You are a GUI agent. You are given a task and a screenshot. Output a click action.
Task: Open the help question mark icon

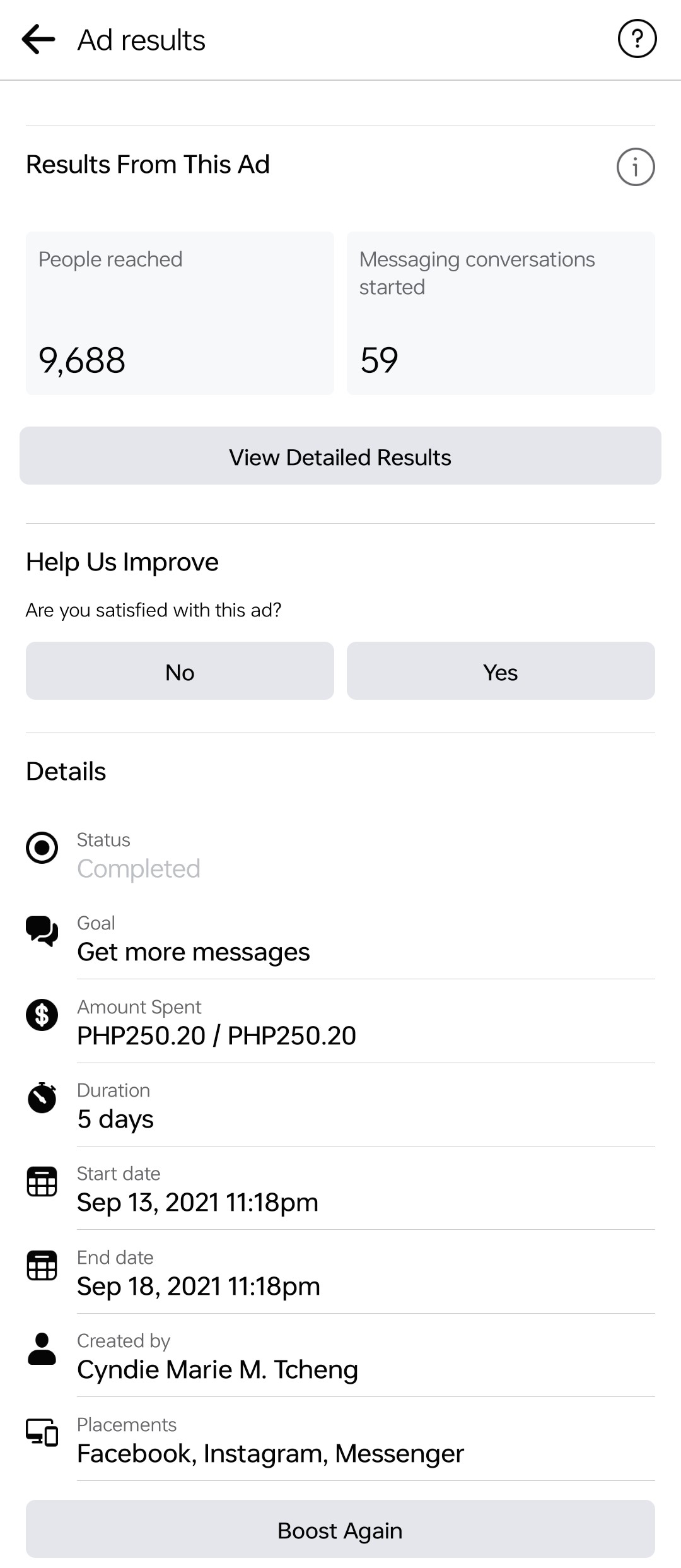pyautogui.click(x=637, y=39)
